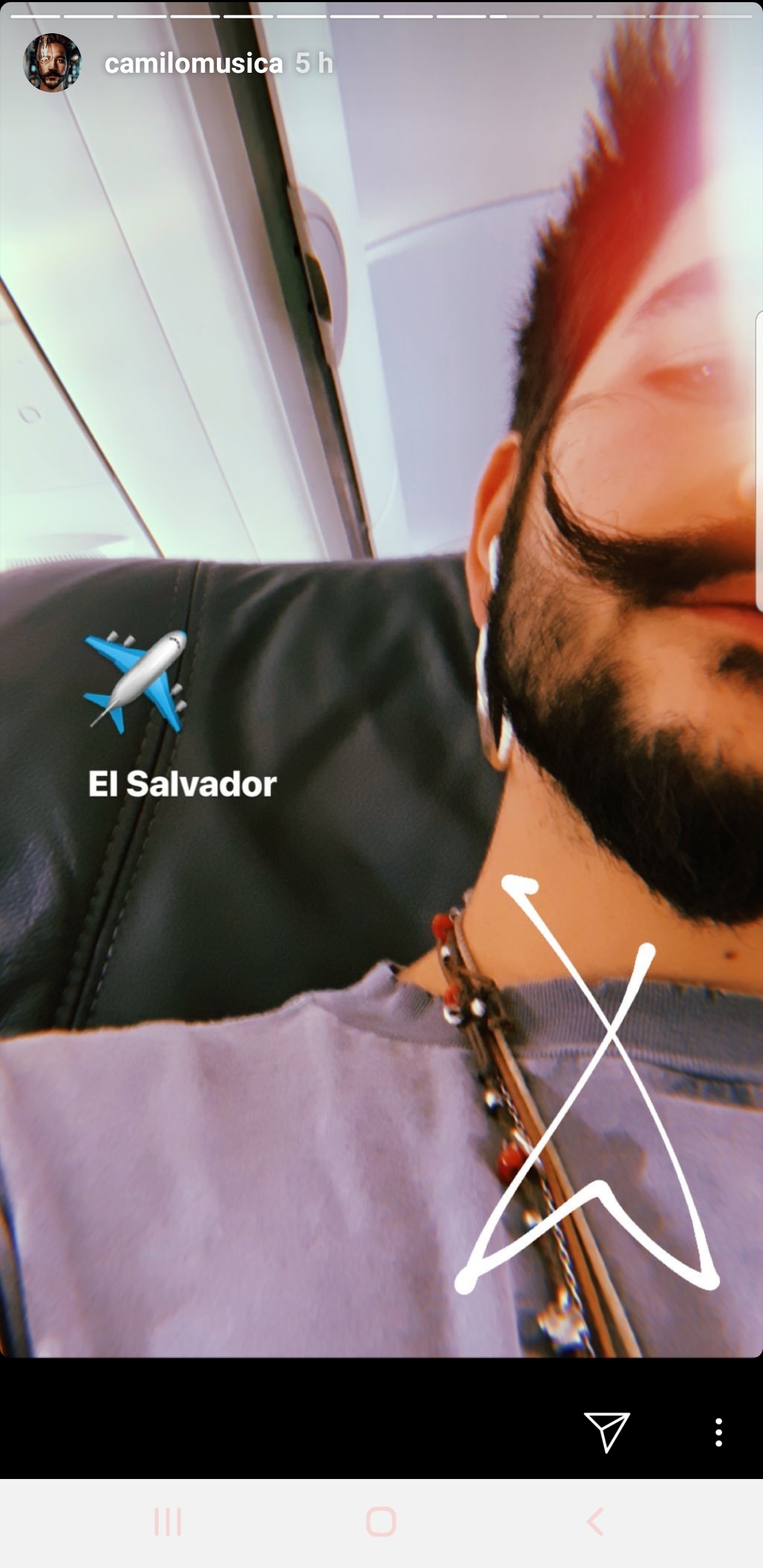Open camilomusica's profile picture

coord(52,63)
